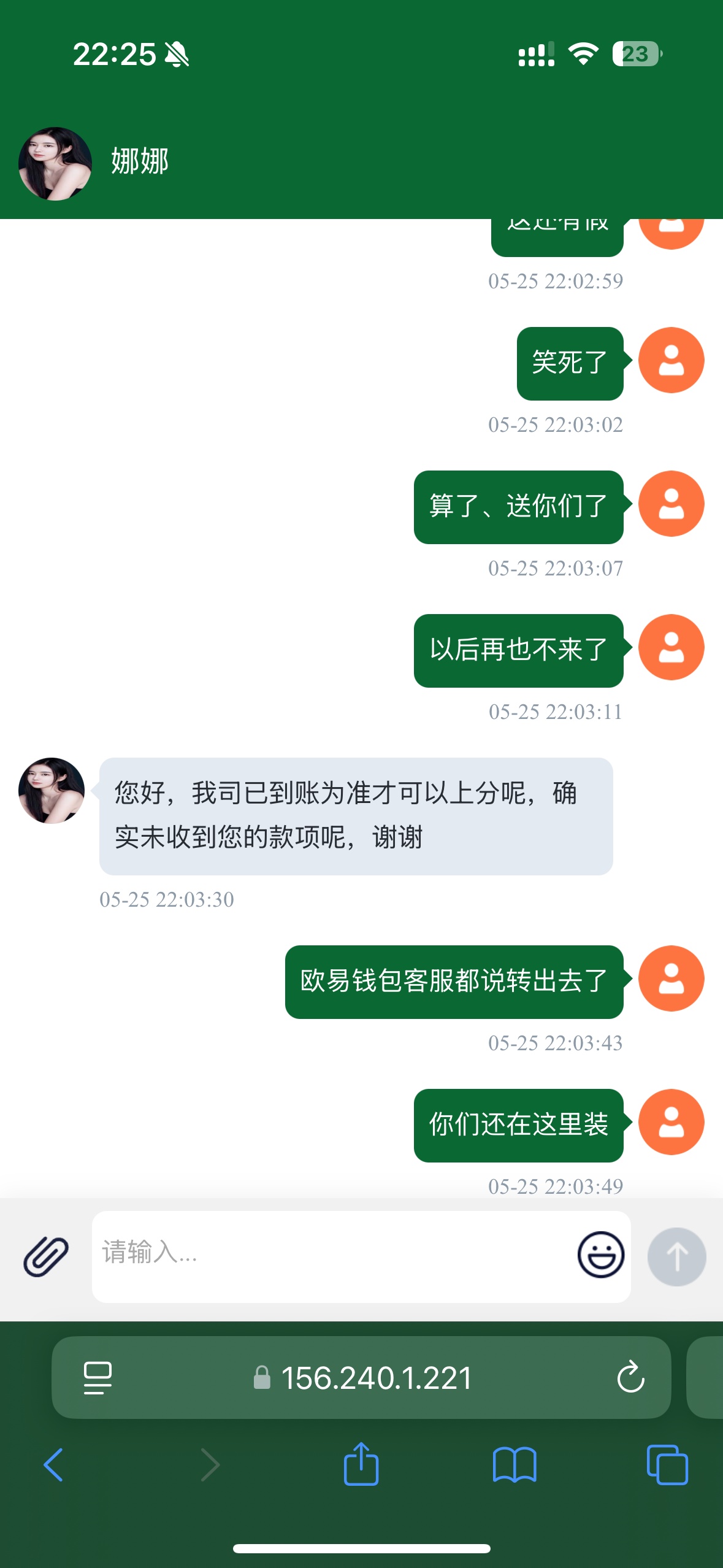Show all open tabs
The height and width of the screenshot is (1568, 723).
(x=667, y=1465)
